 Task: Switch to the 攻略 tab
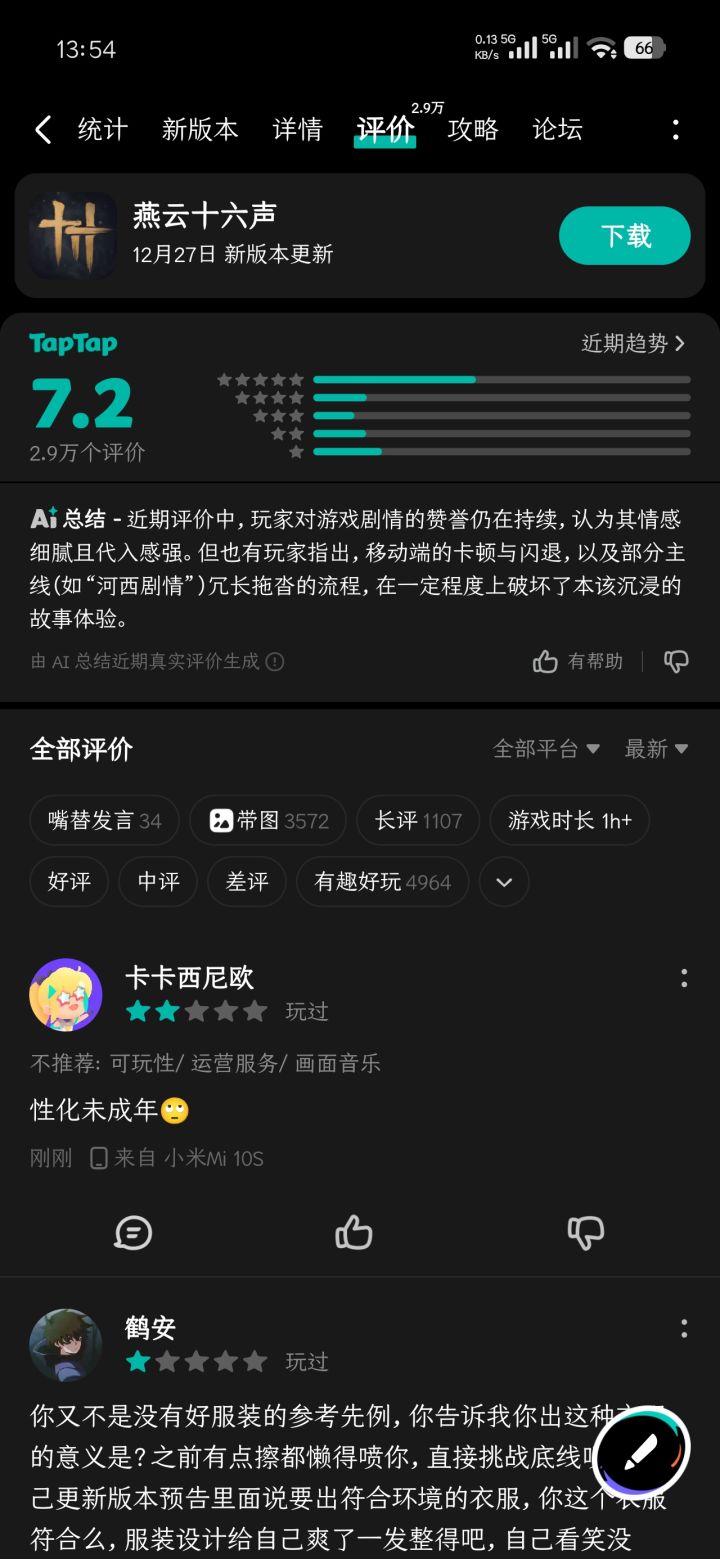point(472,129)
